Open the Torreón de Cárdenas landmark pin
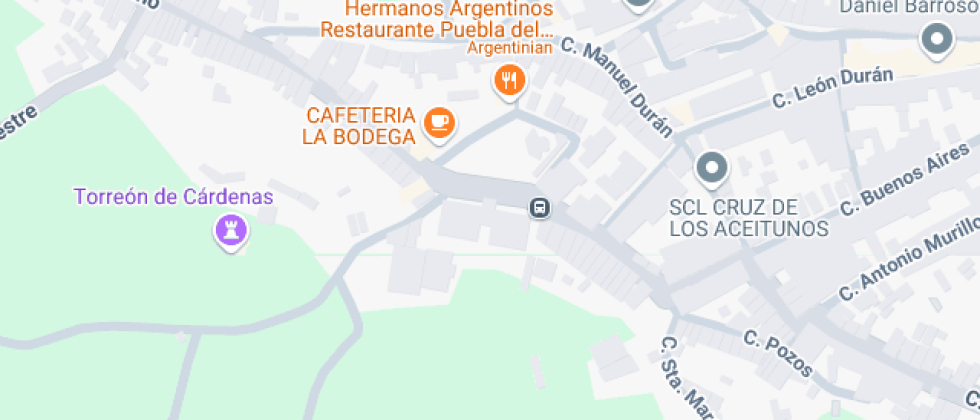The image size is (980, 420). (231, 231)
